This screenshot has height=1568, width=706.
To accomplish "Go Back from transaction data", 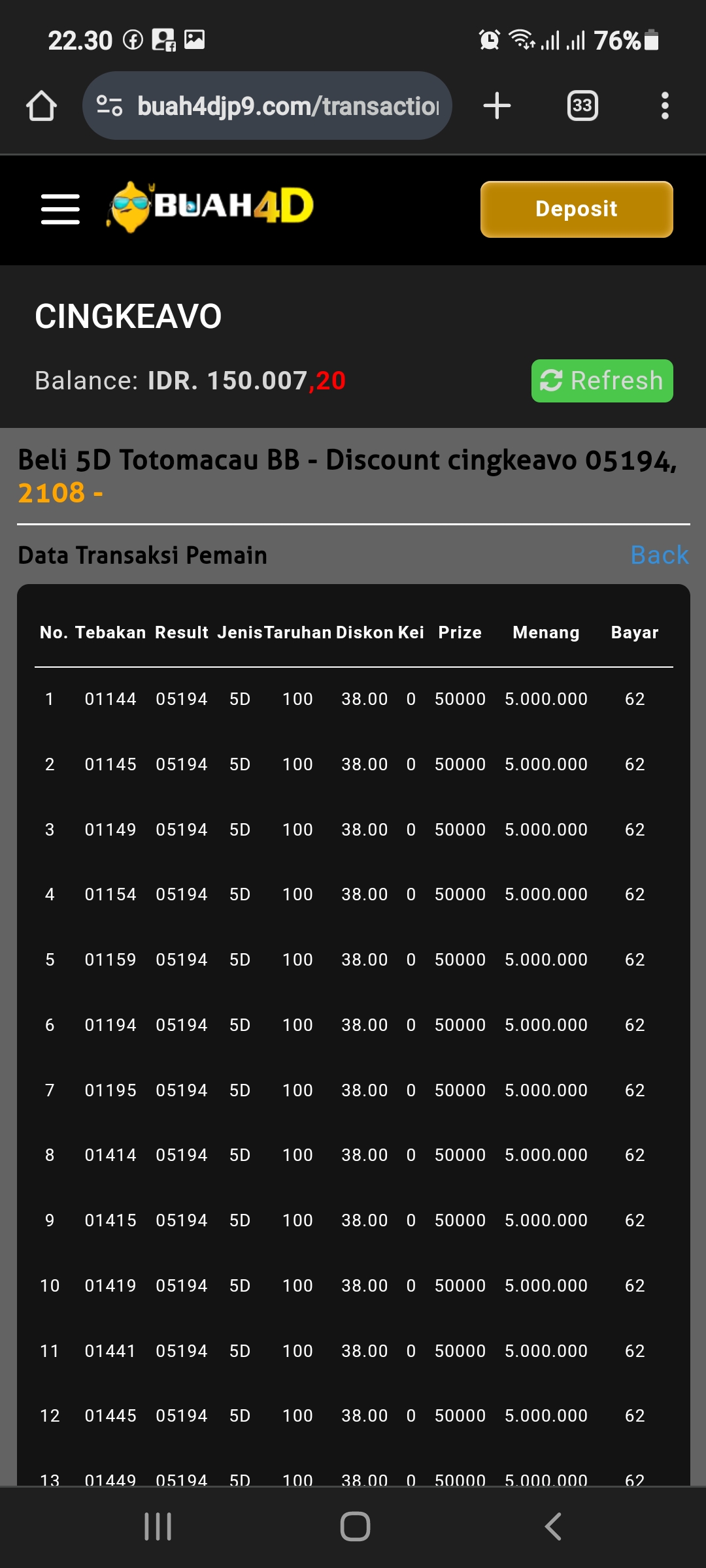I will [x=659, y=555].
